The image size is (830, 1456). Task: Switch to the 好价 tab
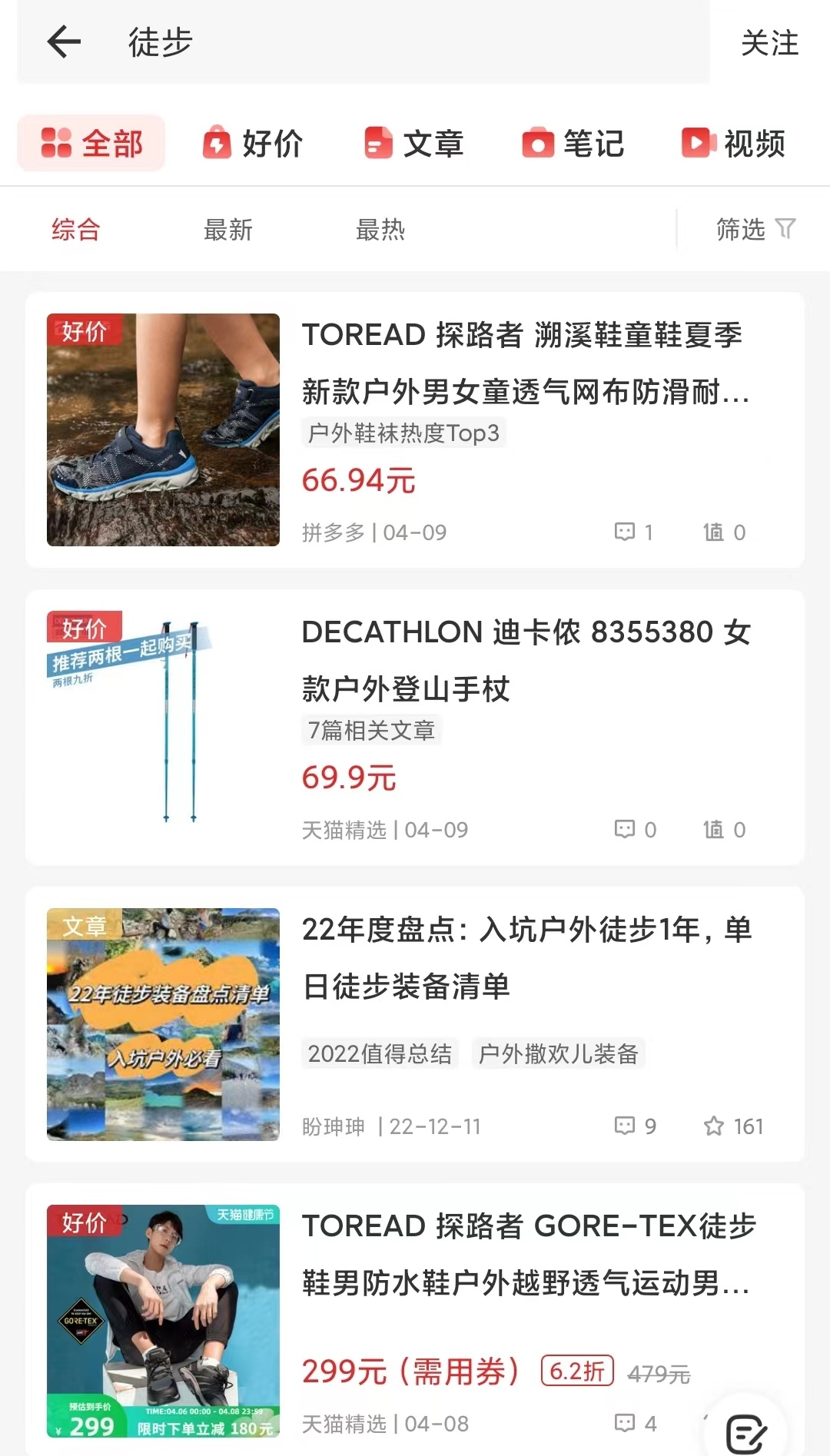253,144
